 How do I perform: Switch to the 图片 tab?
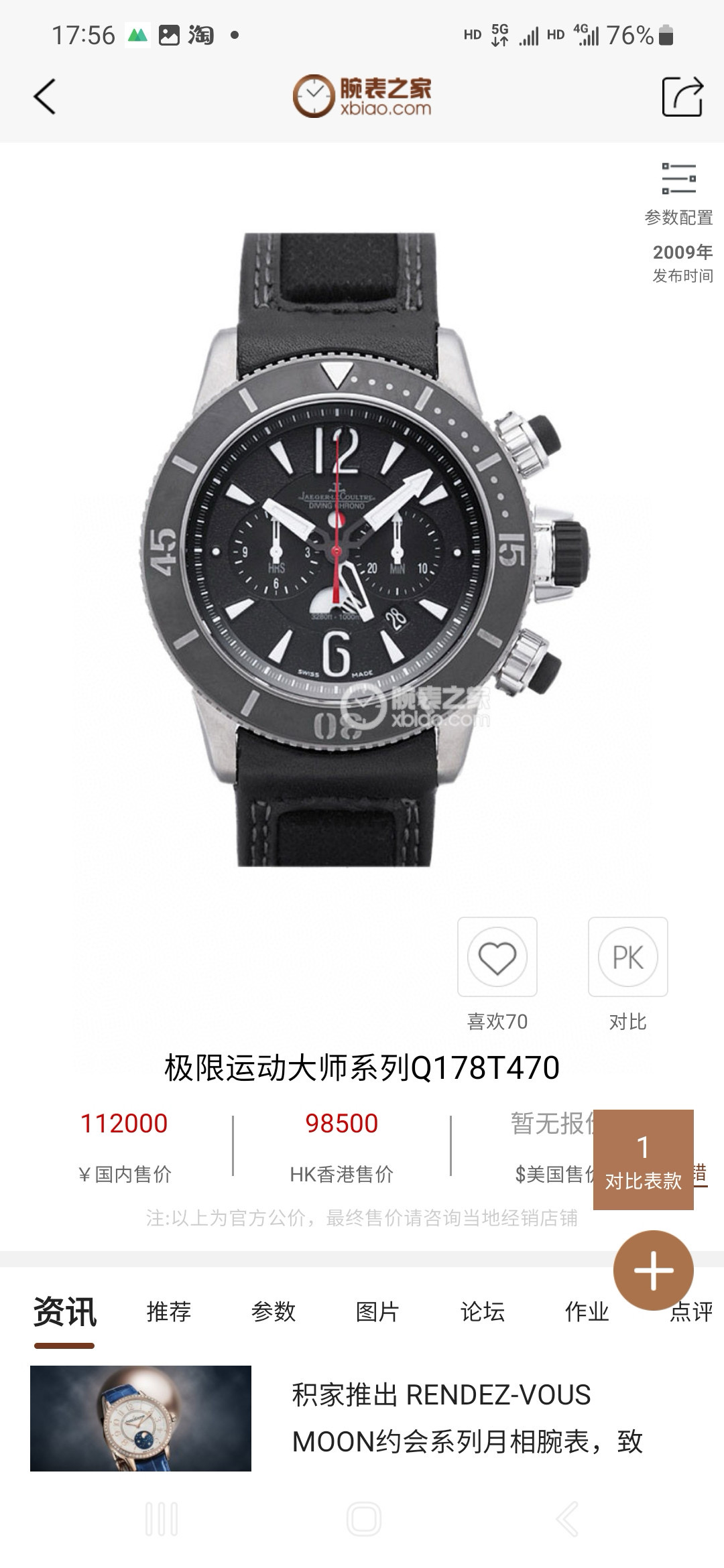pyautogui.click(x=377, y=1311)
